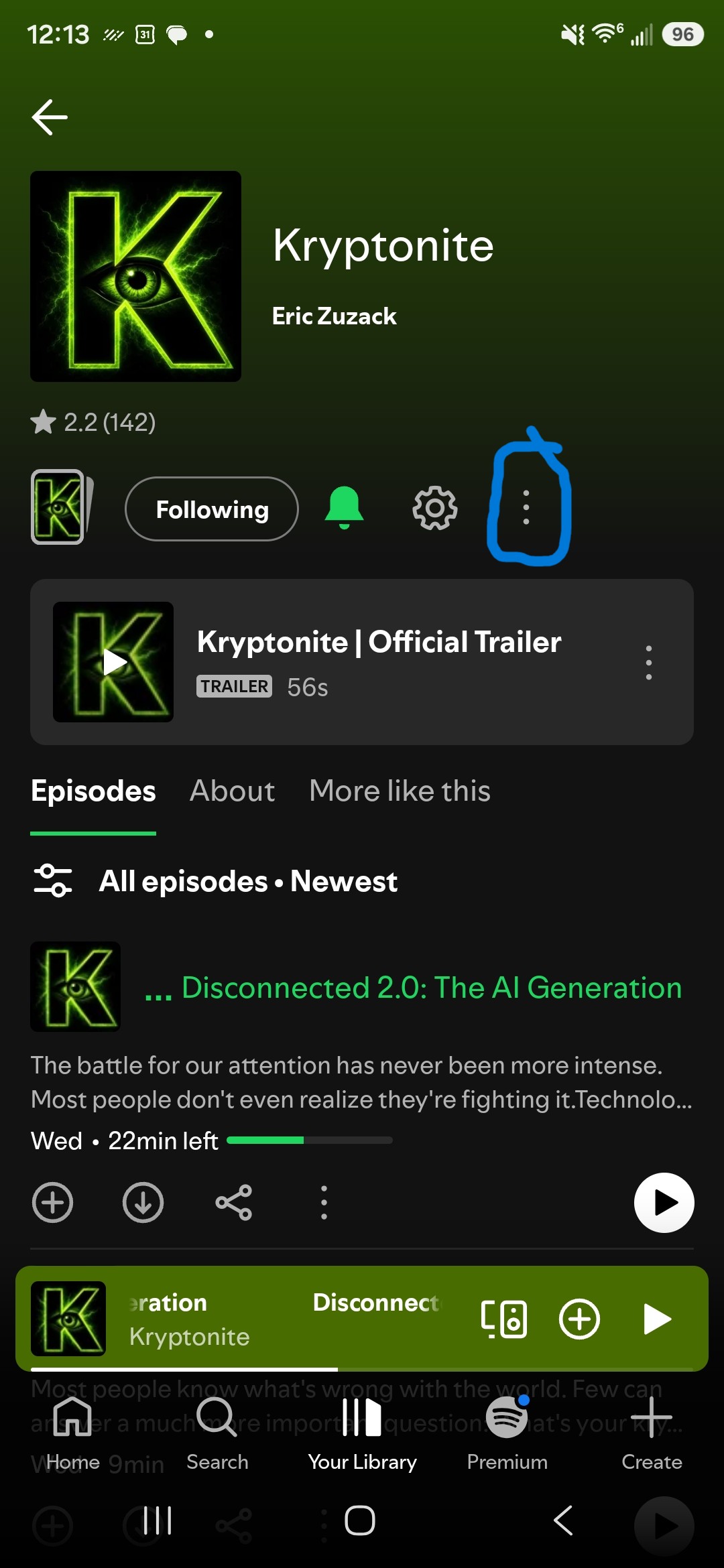The width and height of the screenshot is (724, 1568).
Task: Open the podcast settings gear
Action: 435,509
